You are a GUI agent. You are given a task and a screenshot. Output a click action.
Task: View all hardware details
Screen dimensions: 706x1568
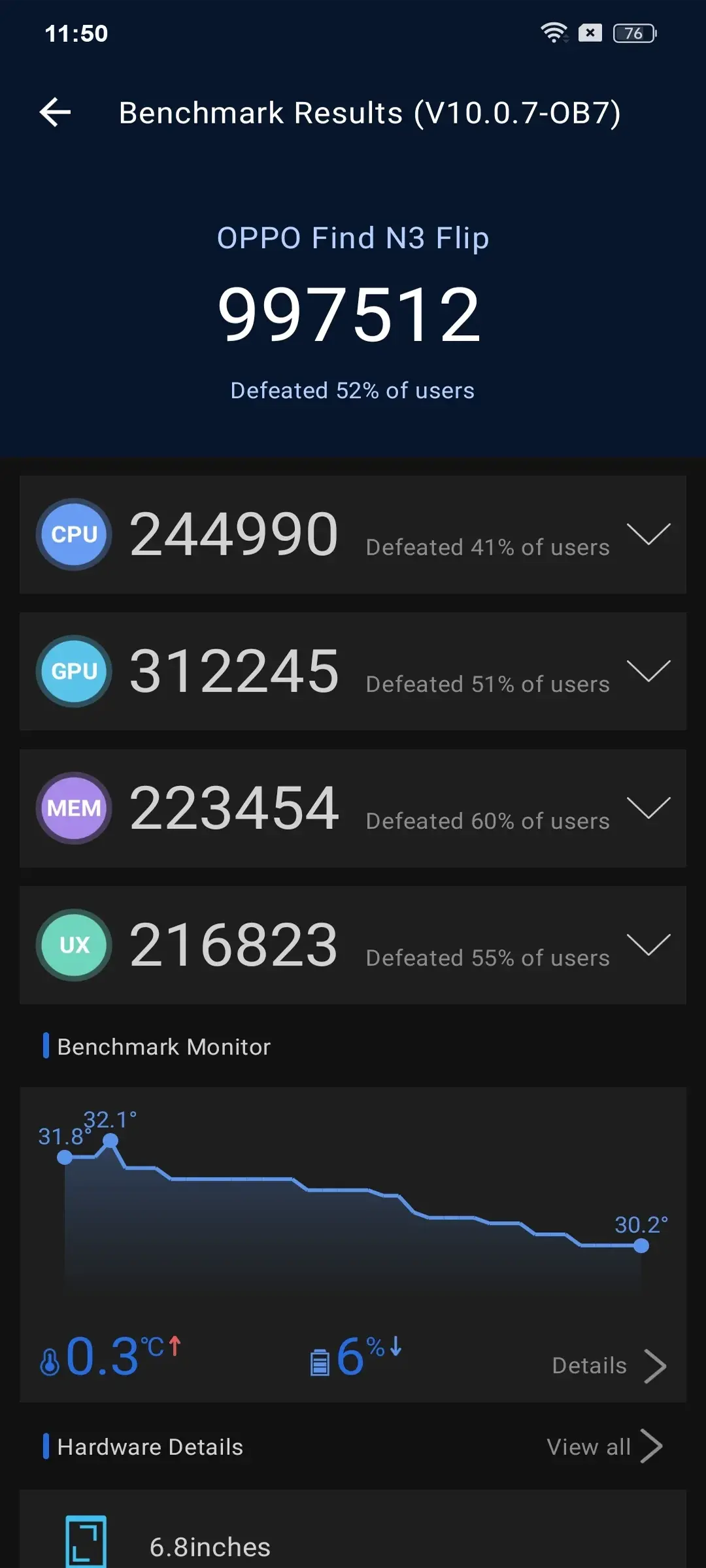point(604,1446)
